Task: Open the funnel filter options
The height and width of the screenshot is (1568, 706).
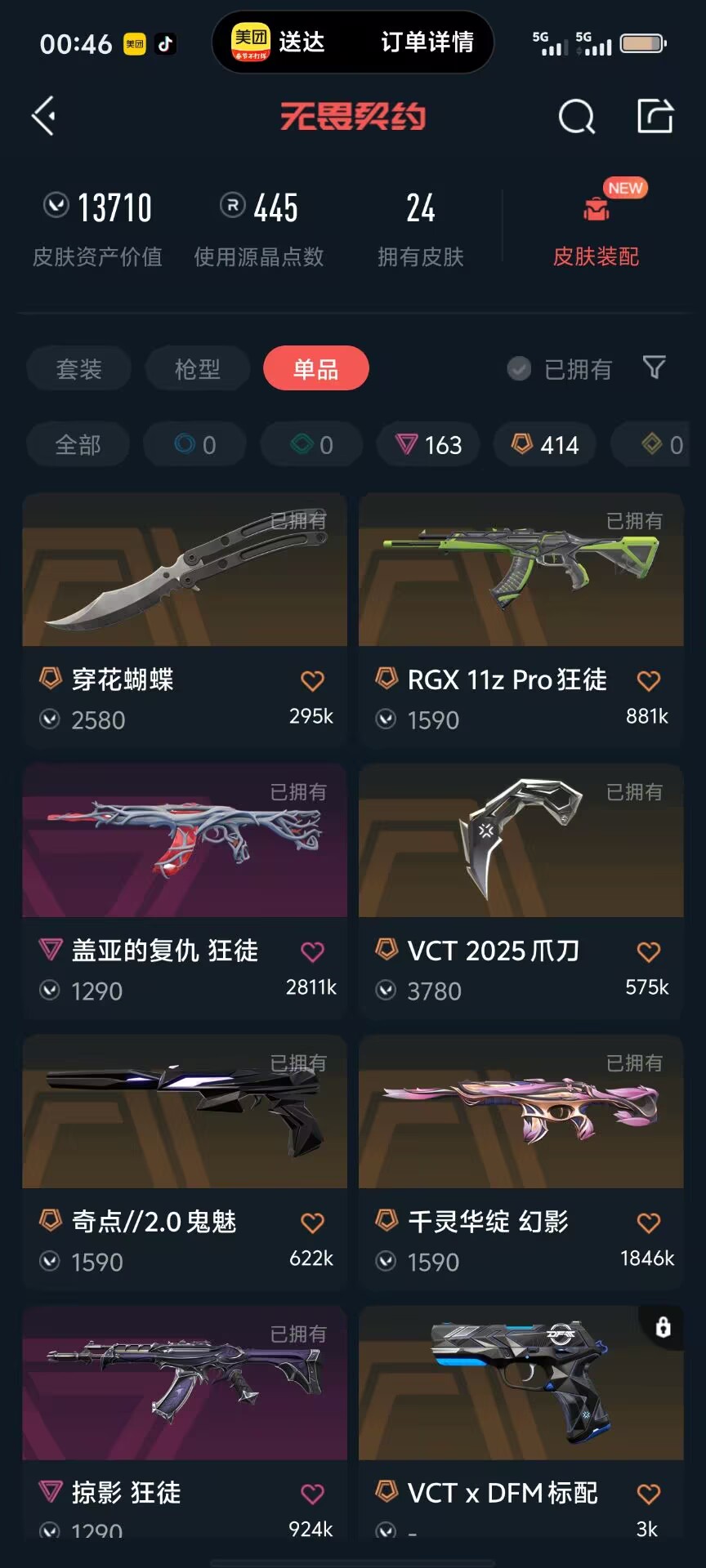Action: (654, 367)
